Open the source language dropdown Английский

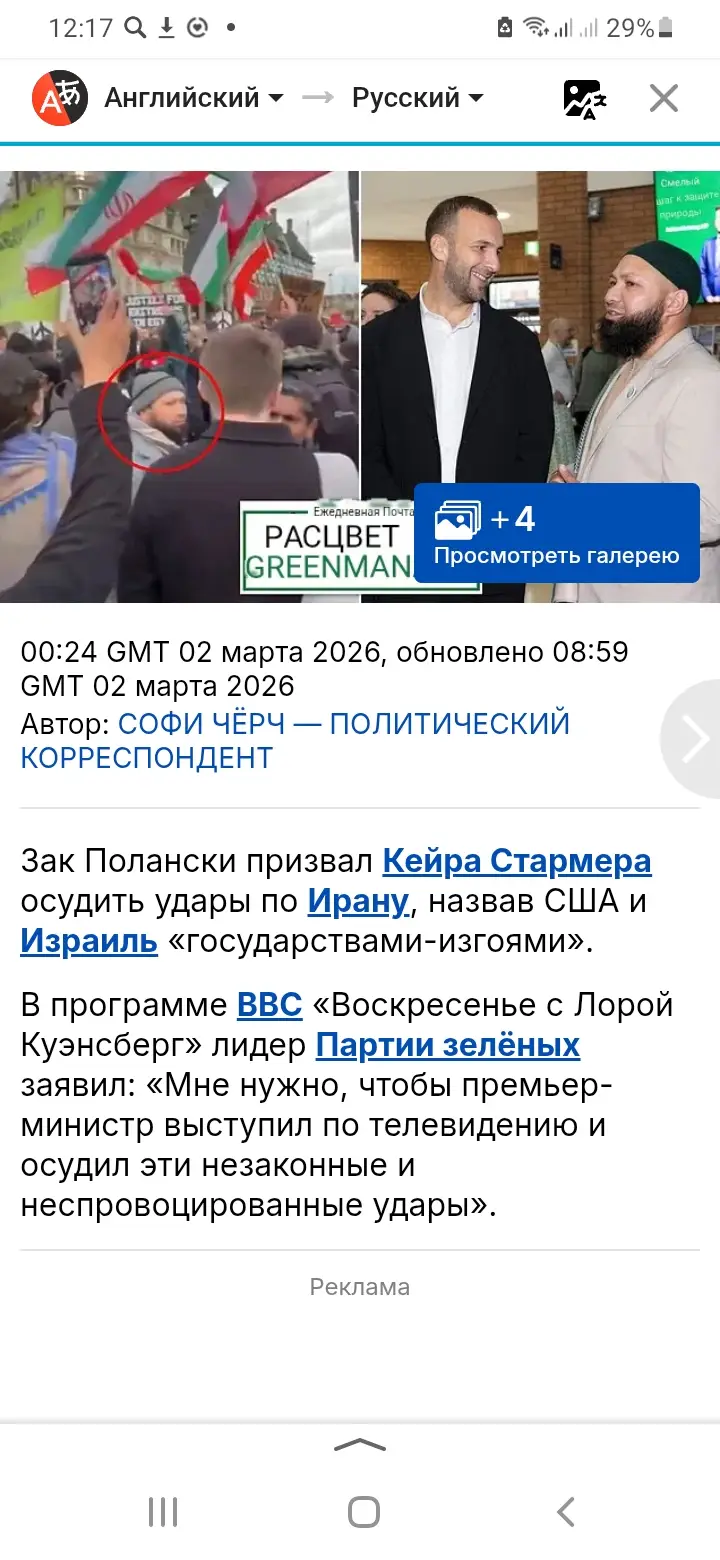[x=193, y=98]
